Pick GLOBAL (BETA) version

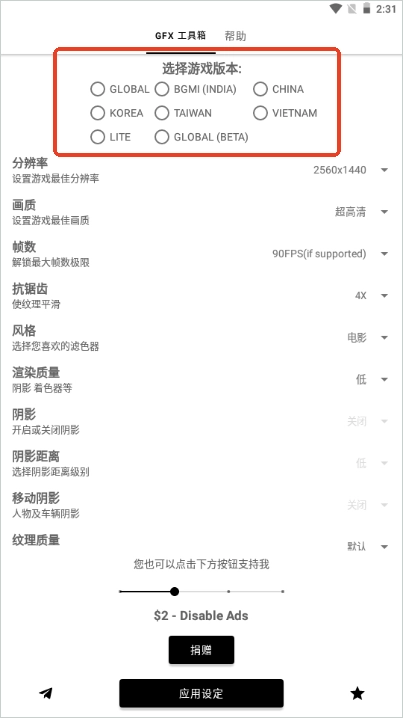202,137
